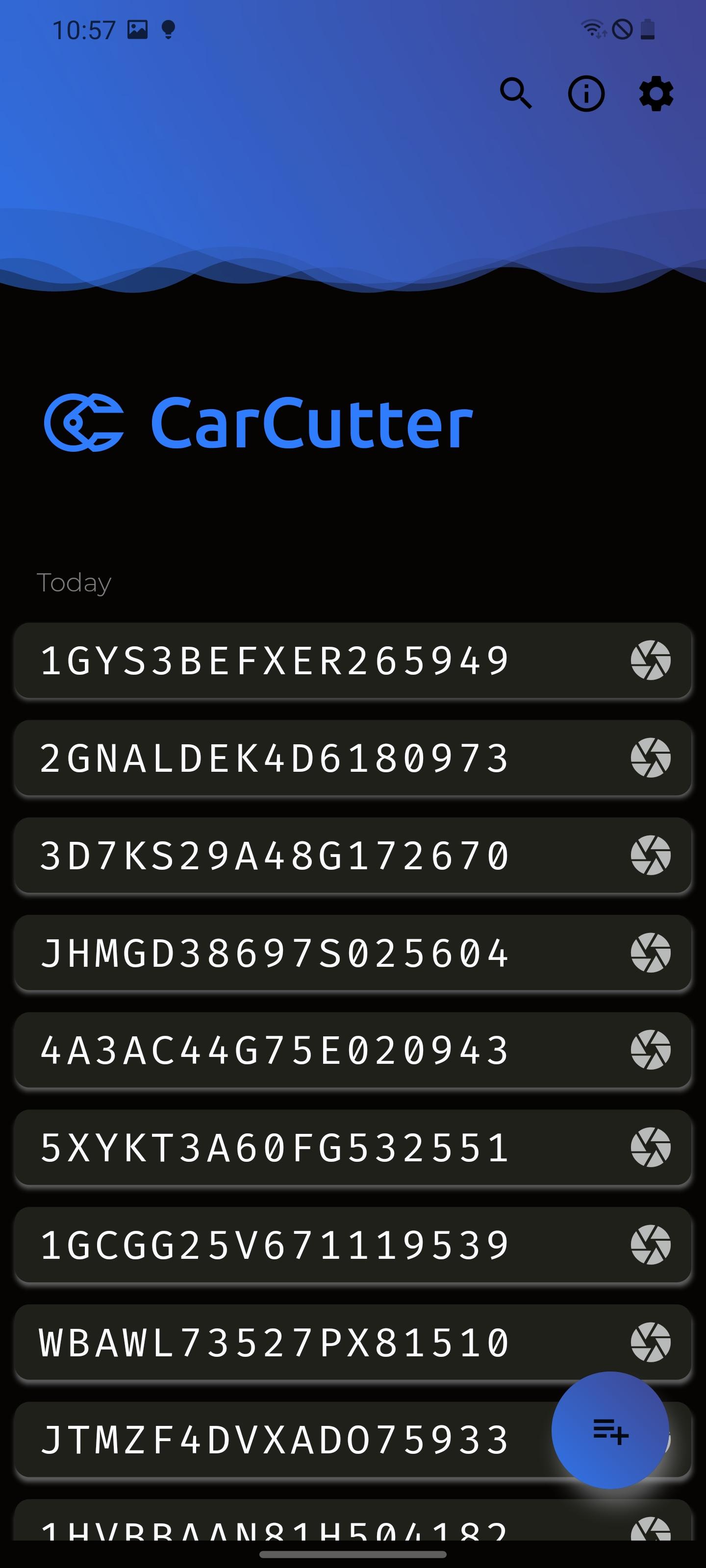Tap camera shutter icon for 1GCGG25V671119539
The image size is (706, 1568).
tap(651, 1245)
